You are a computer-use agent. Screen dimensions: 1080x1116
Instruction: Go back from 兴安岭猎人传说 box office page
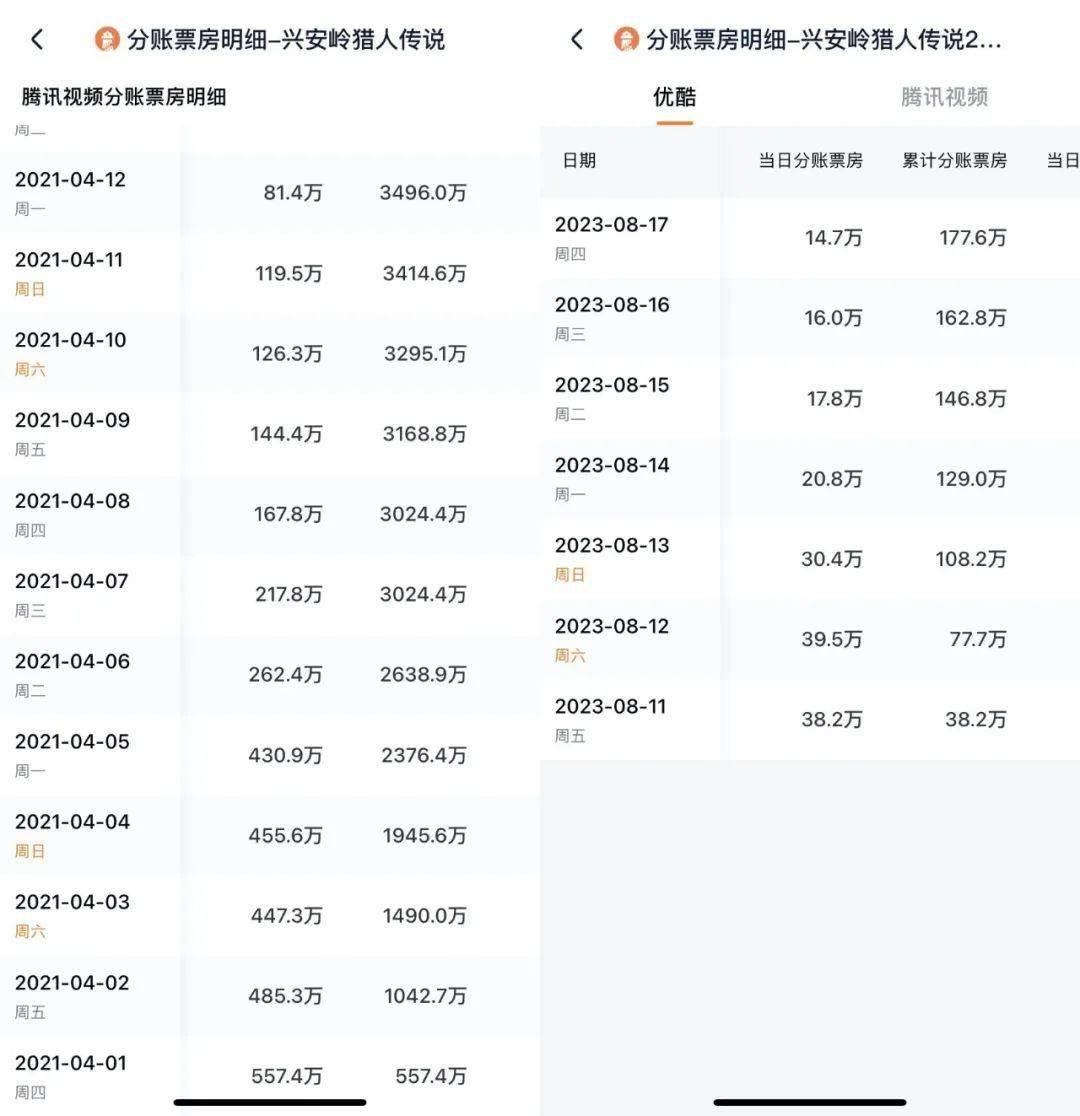point(37,40)
